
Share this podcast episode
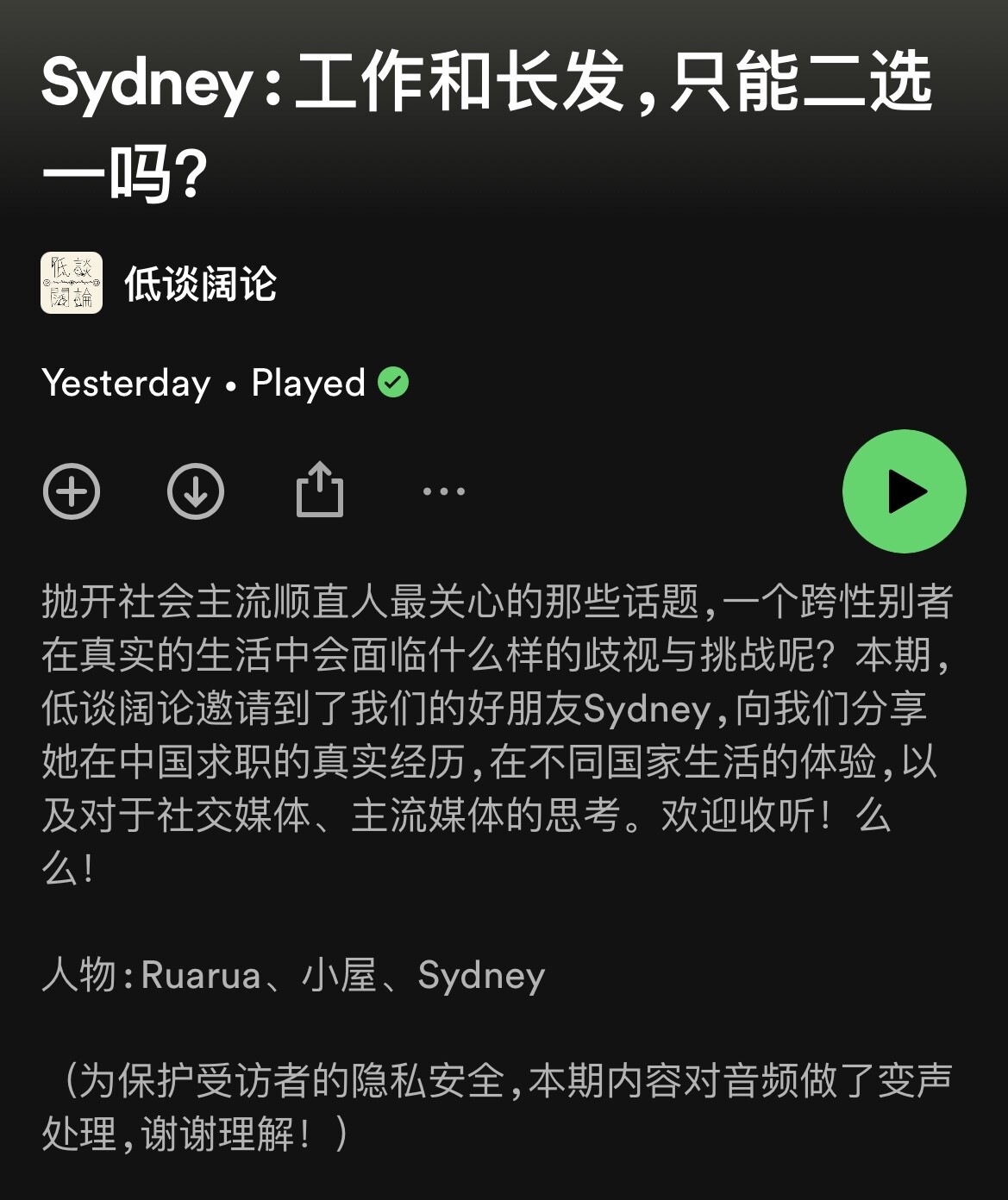pyautogui.click(x=320, y=490)
